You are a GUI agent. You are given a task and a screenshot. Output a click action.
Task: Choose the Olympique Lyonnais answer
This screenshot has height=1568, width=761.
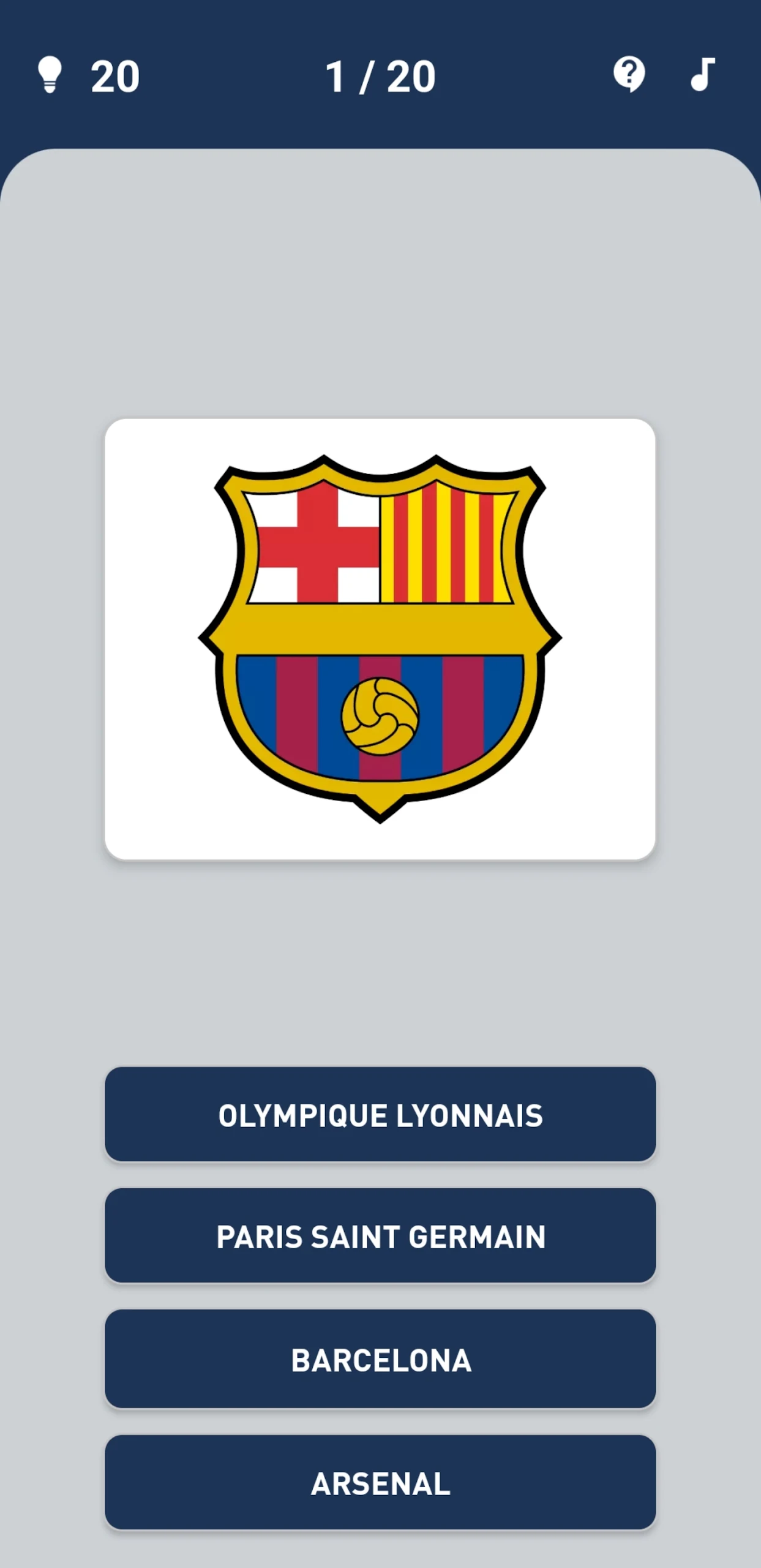pyautogui.click(x=380, y=1115)
